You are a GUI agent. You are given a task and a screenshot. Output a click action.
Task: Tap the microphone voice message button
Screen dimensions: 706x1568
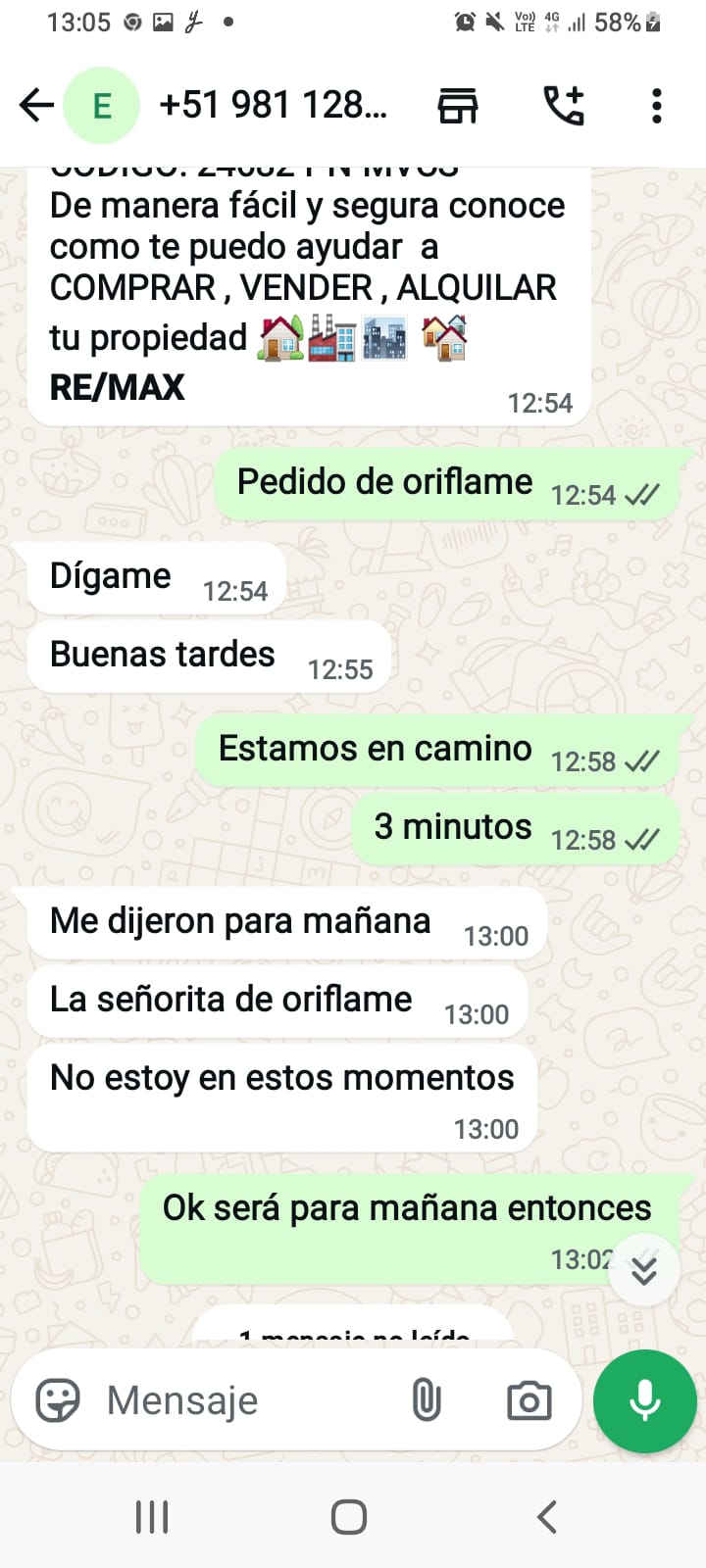click(644, 1400)
